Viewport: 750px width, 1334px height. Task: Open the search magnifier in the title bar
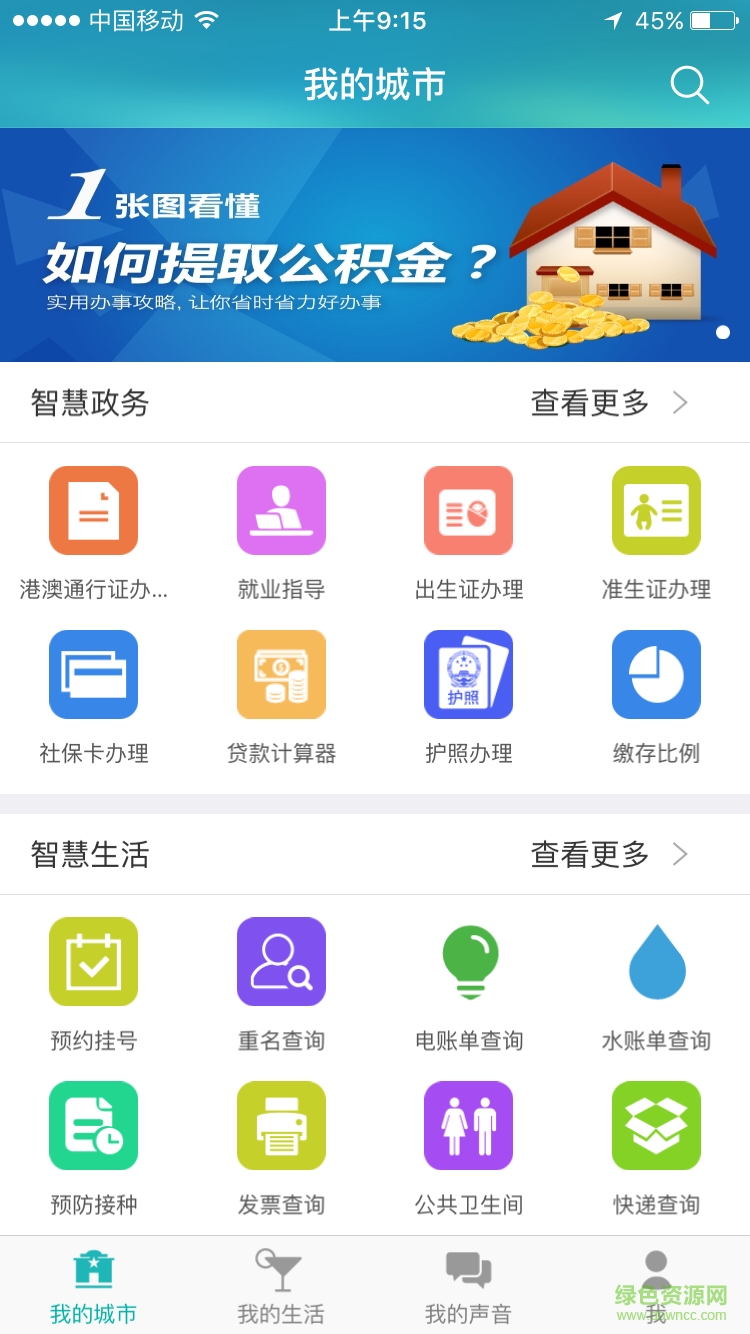pos(689,86)
